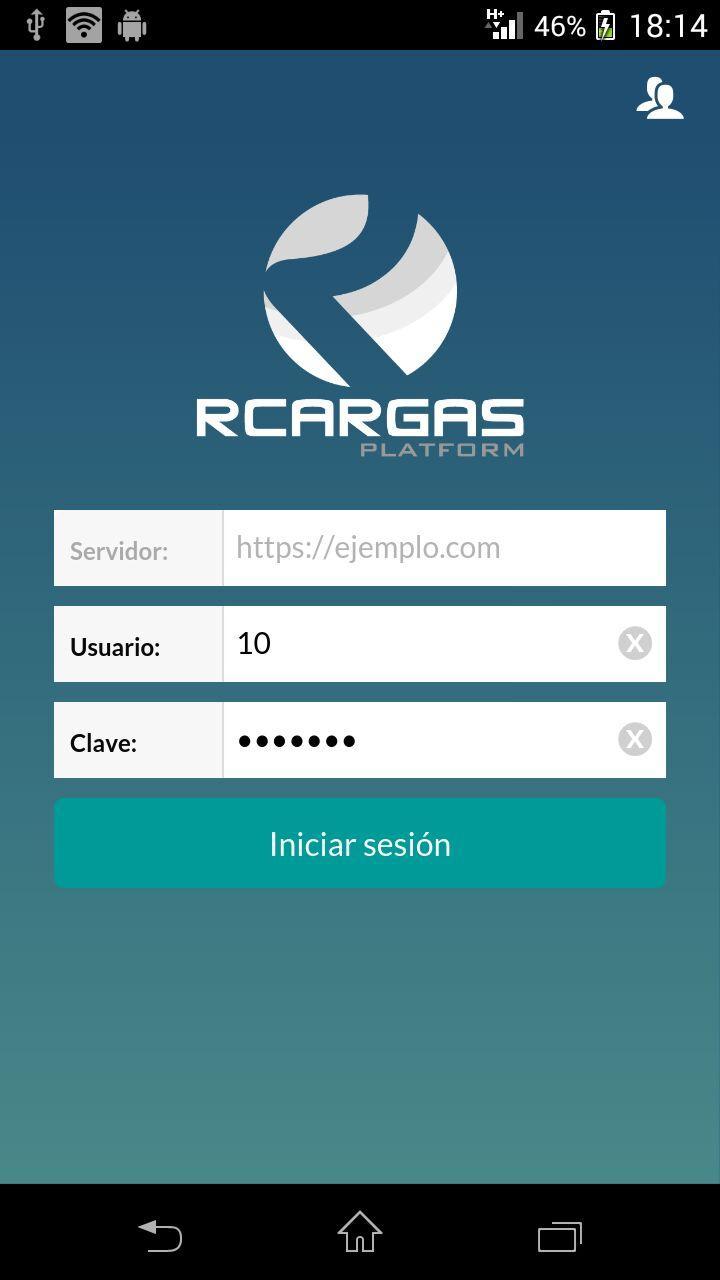720x1280 pixels.
Task: Clear the Usuario field text
Action: (634, 643)
